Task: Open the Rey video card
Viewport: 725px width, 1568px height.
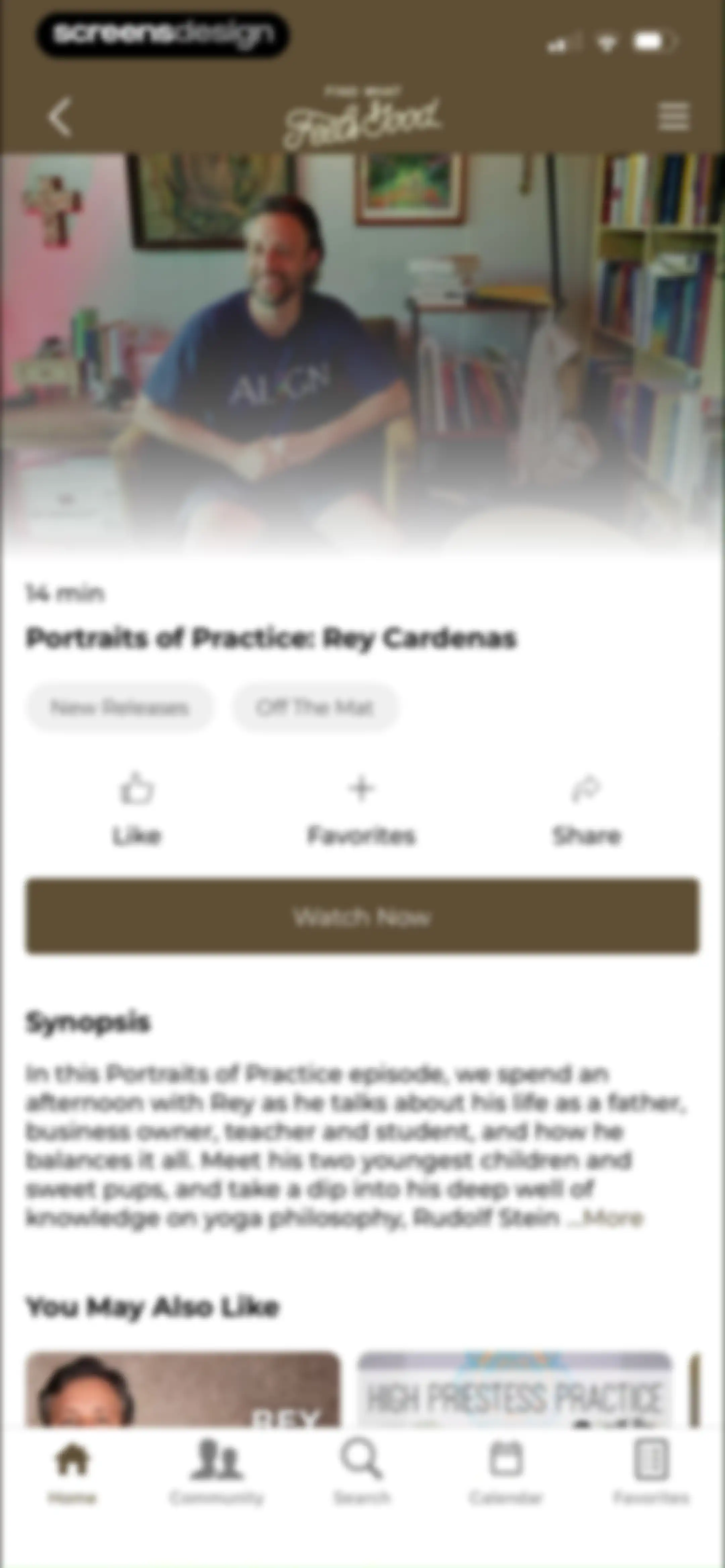Action: click(183, 1389)
